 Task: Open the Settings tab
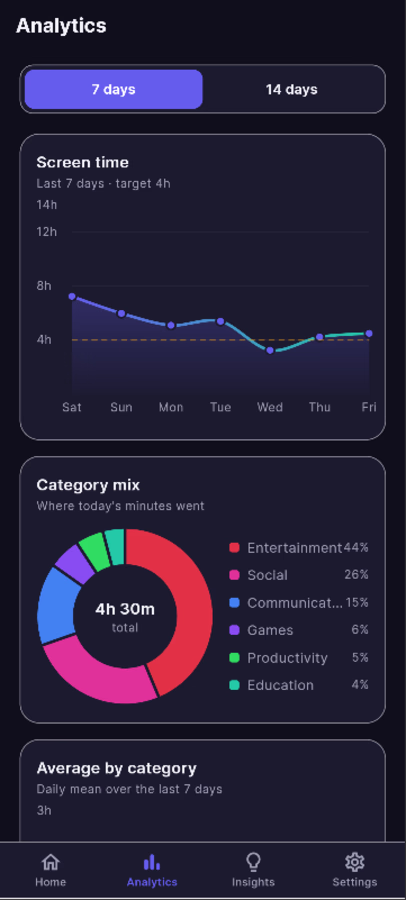355,870
